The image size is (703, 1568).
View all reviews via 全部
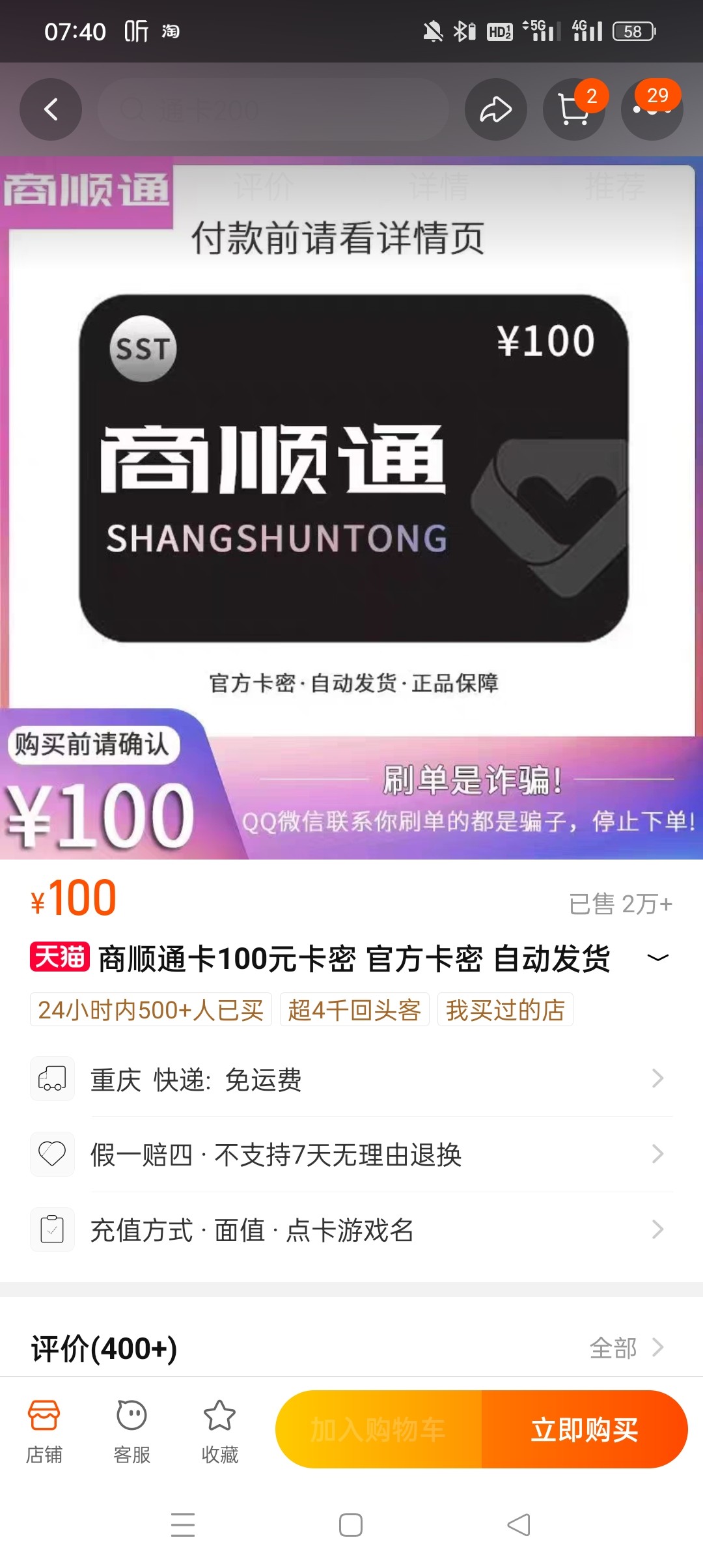pos(626,1348)
